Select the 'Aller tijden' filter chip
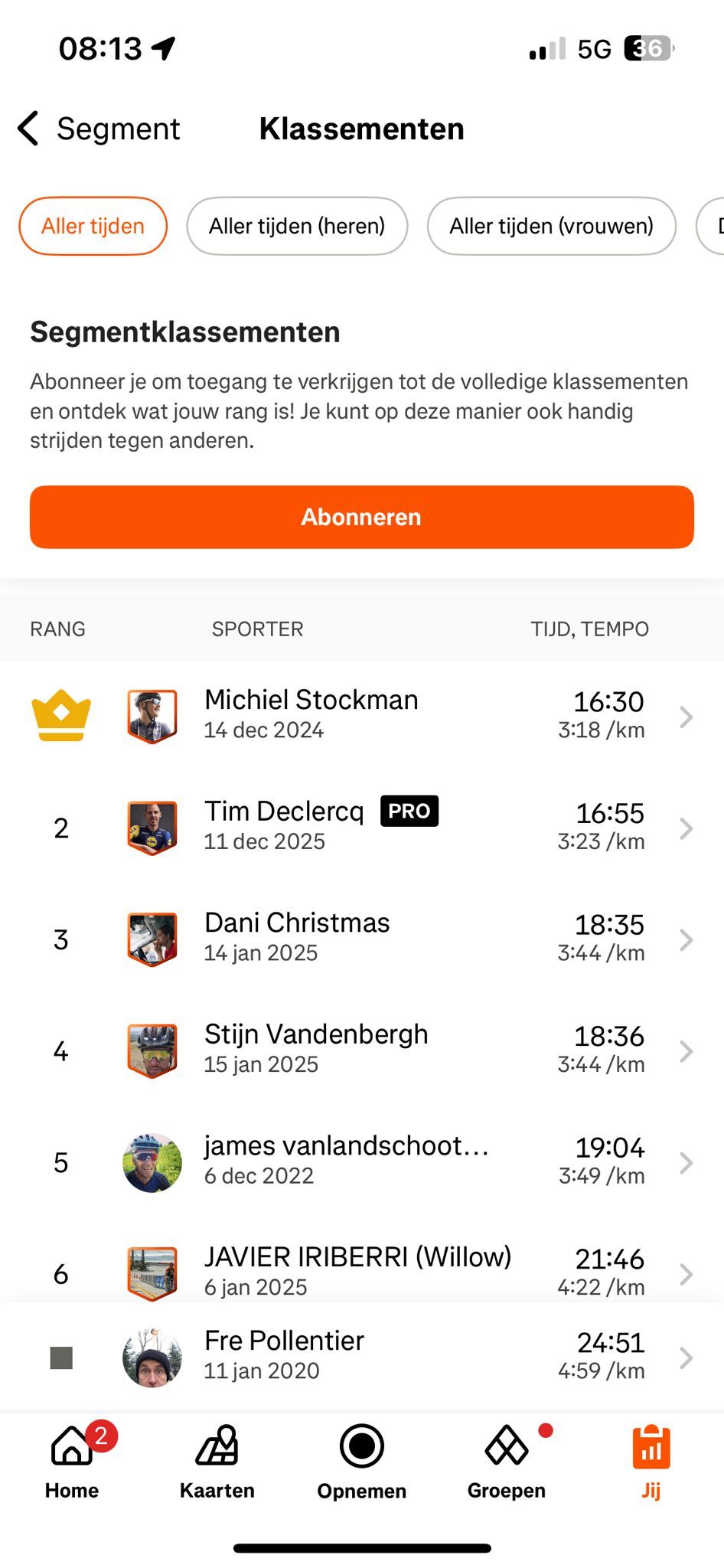 (93, 226)
